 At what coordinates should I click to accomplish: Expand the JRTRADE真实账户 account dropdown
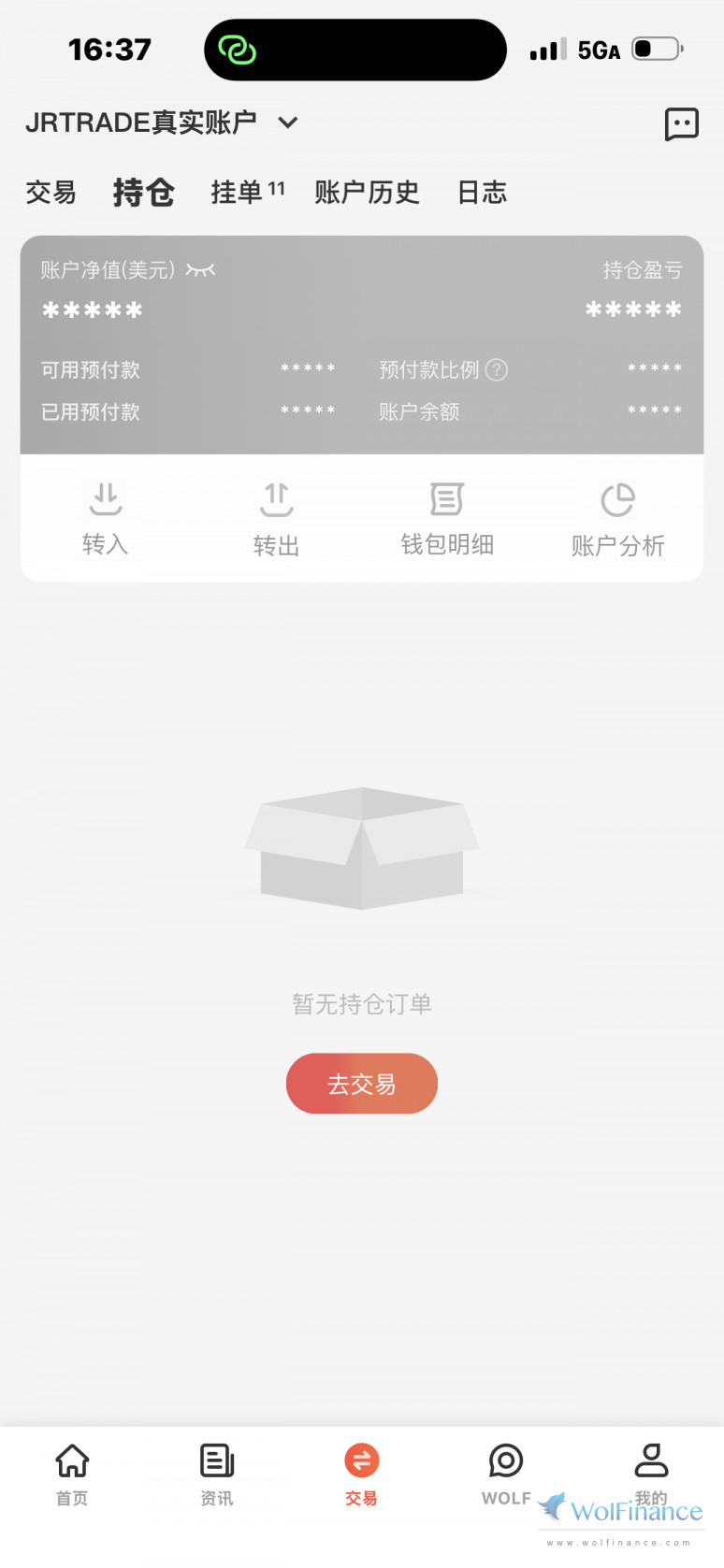tap(288, 122)
